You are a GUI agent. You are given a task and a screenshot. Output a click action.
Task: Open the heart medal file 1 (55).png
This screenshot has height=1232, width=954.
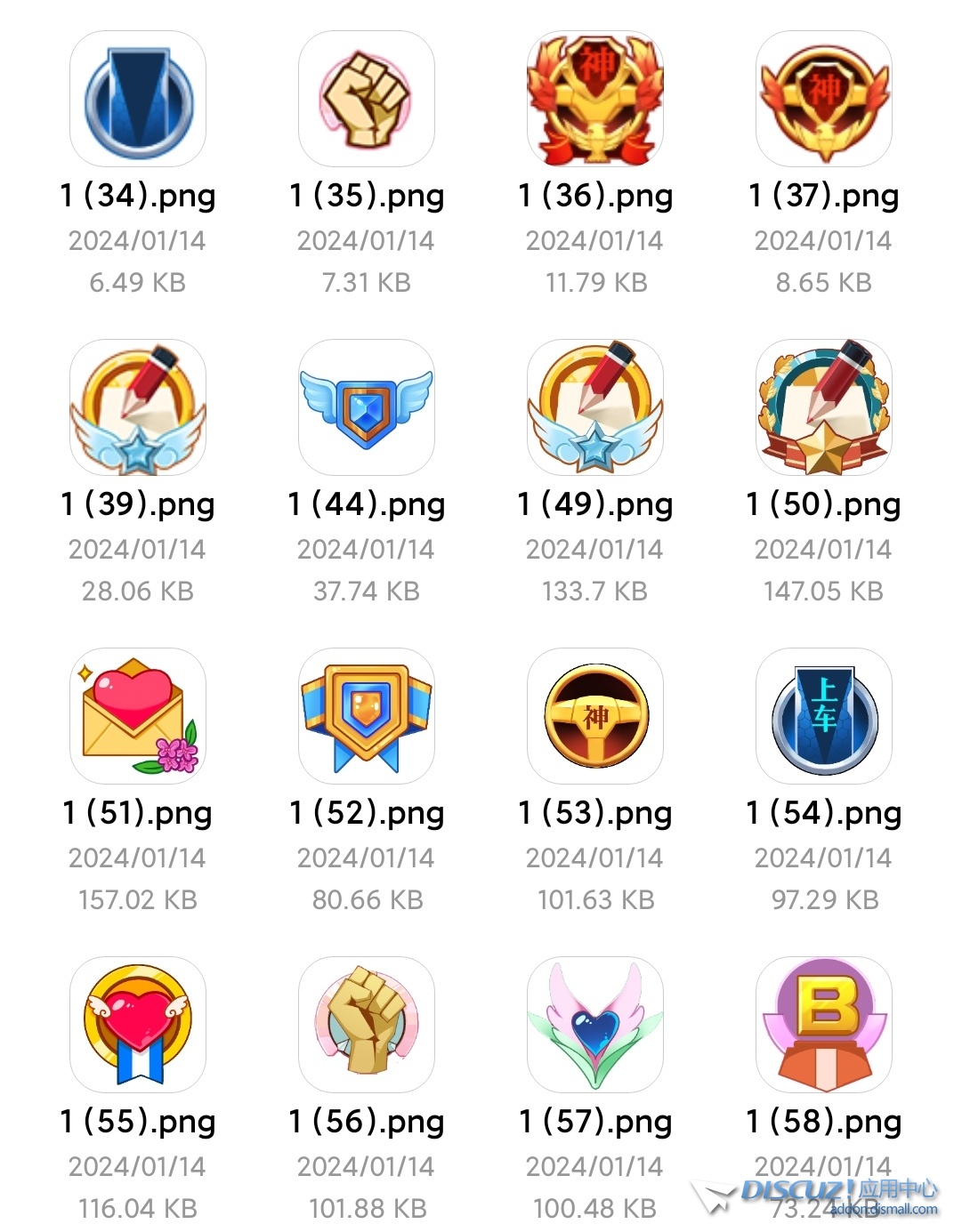click(138, 1025)
